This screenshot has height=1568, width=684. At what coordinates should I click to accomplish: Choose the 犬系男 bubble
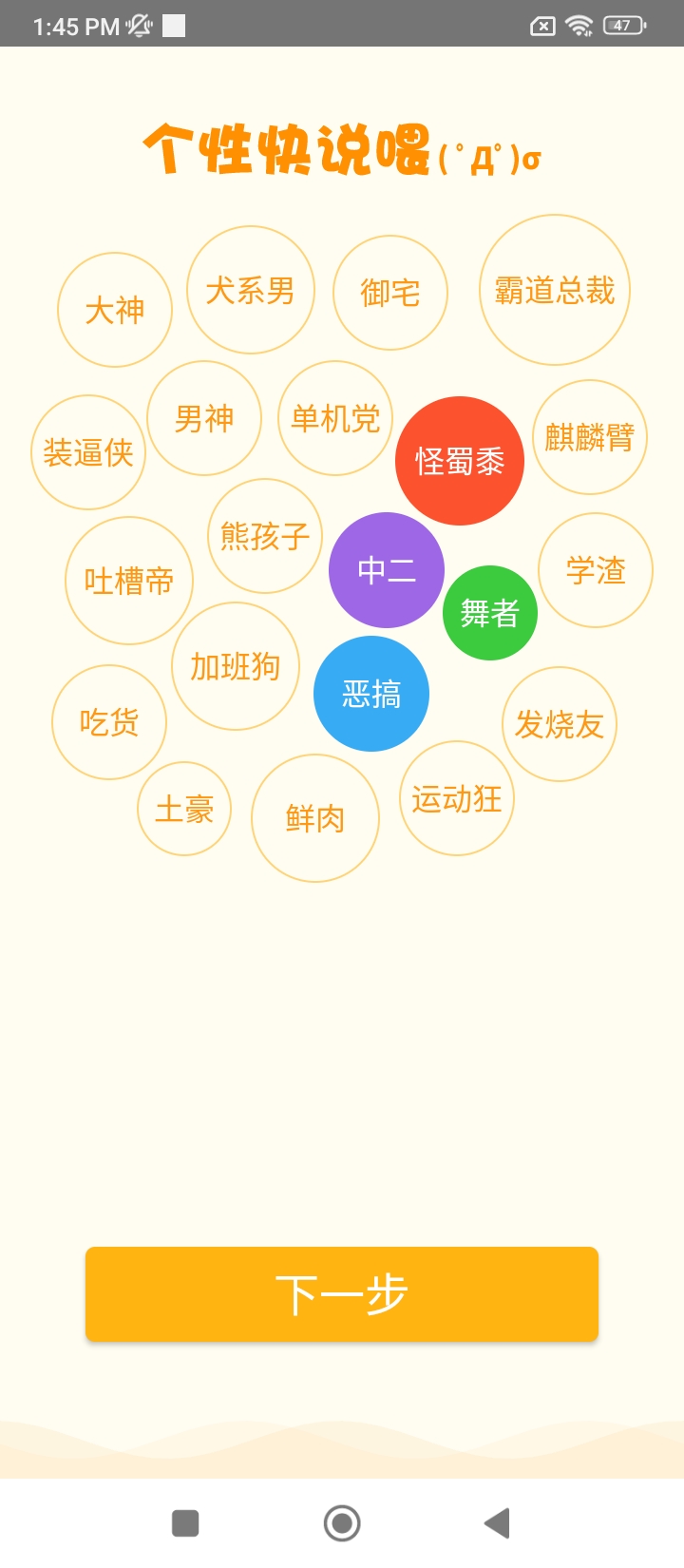click(251, 290)
